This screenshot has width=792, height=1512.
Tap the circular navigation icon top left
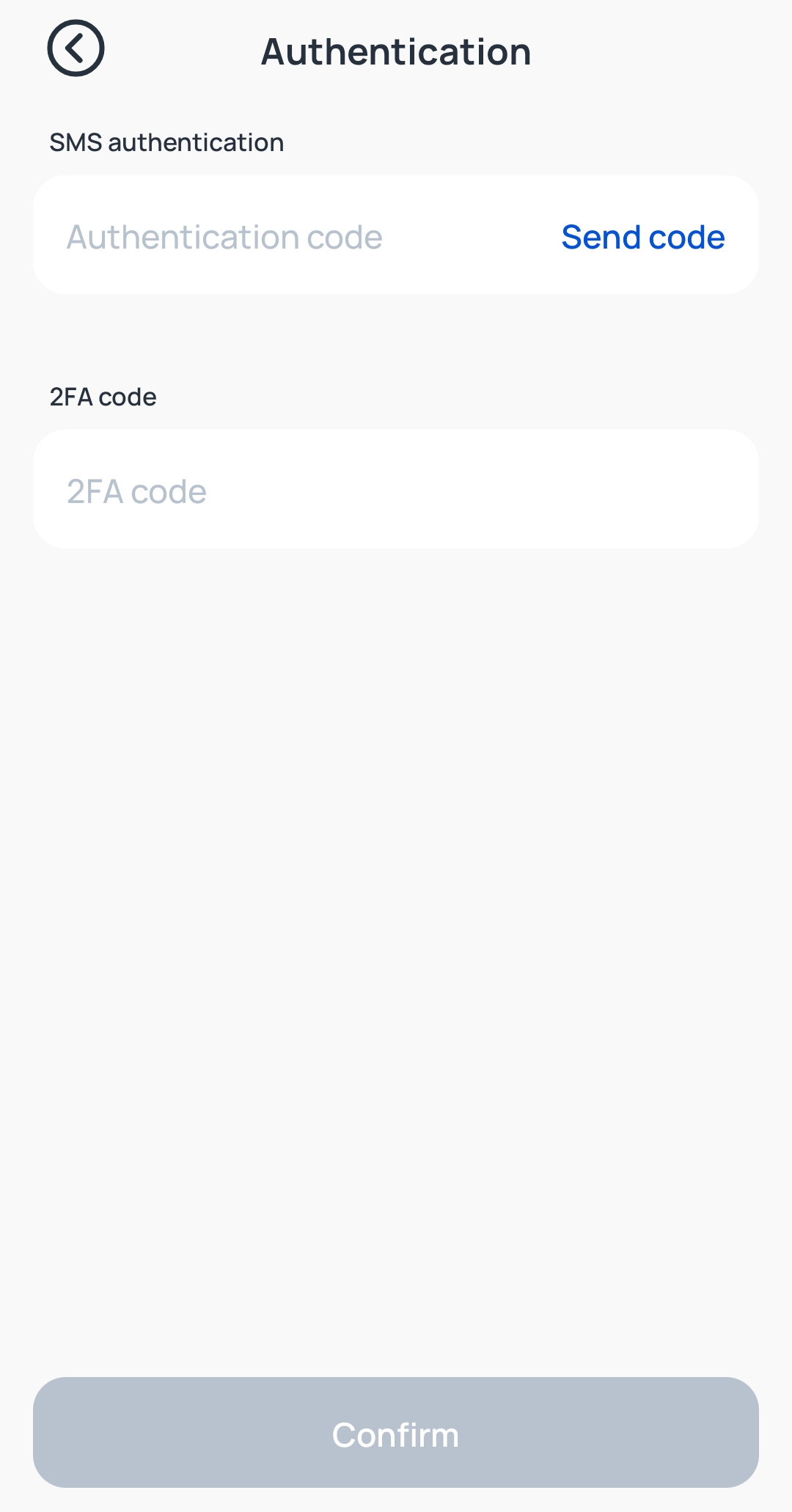point(76,48)
